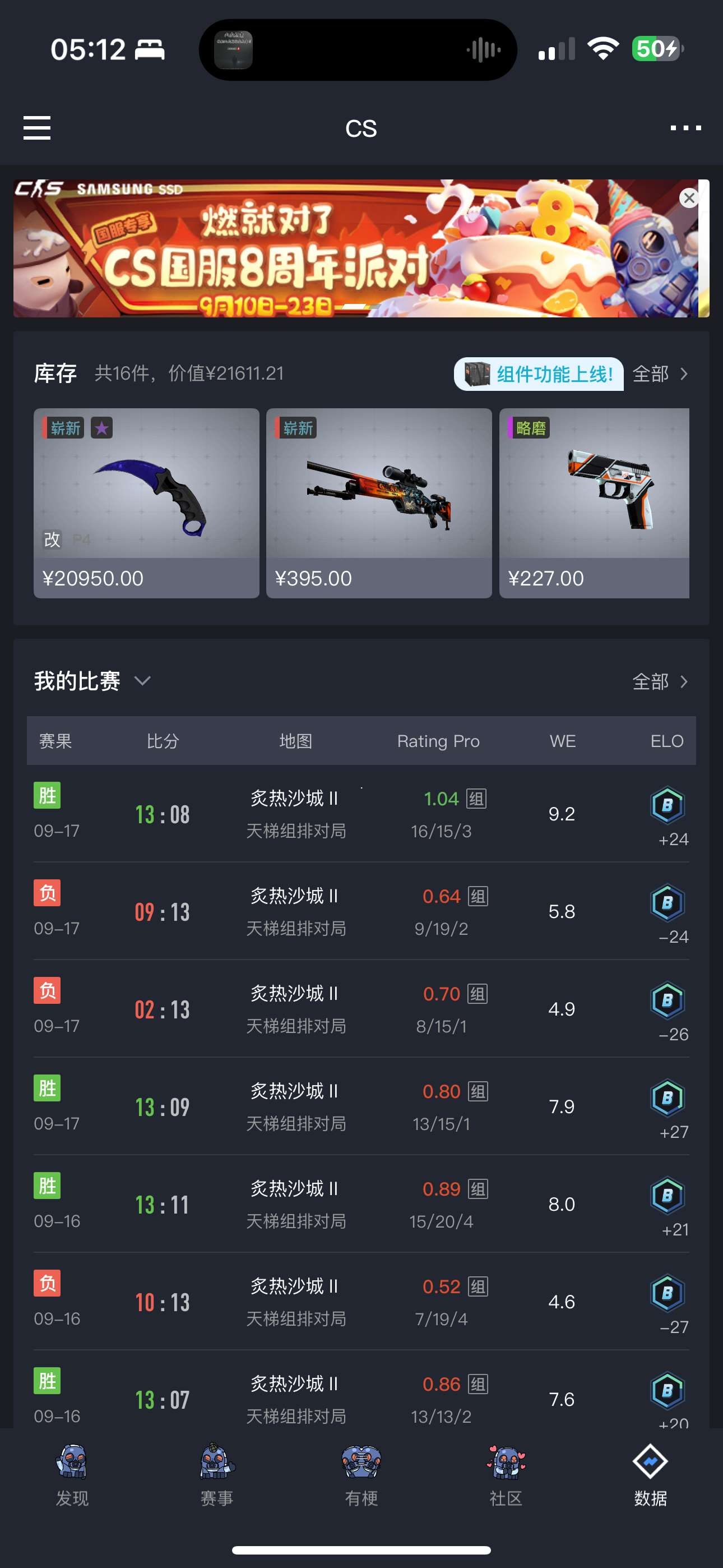
Task: Open the 13:11 win match on 09-16
Action: tap(361, 1204)
